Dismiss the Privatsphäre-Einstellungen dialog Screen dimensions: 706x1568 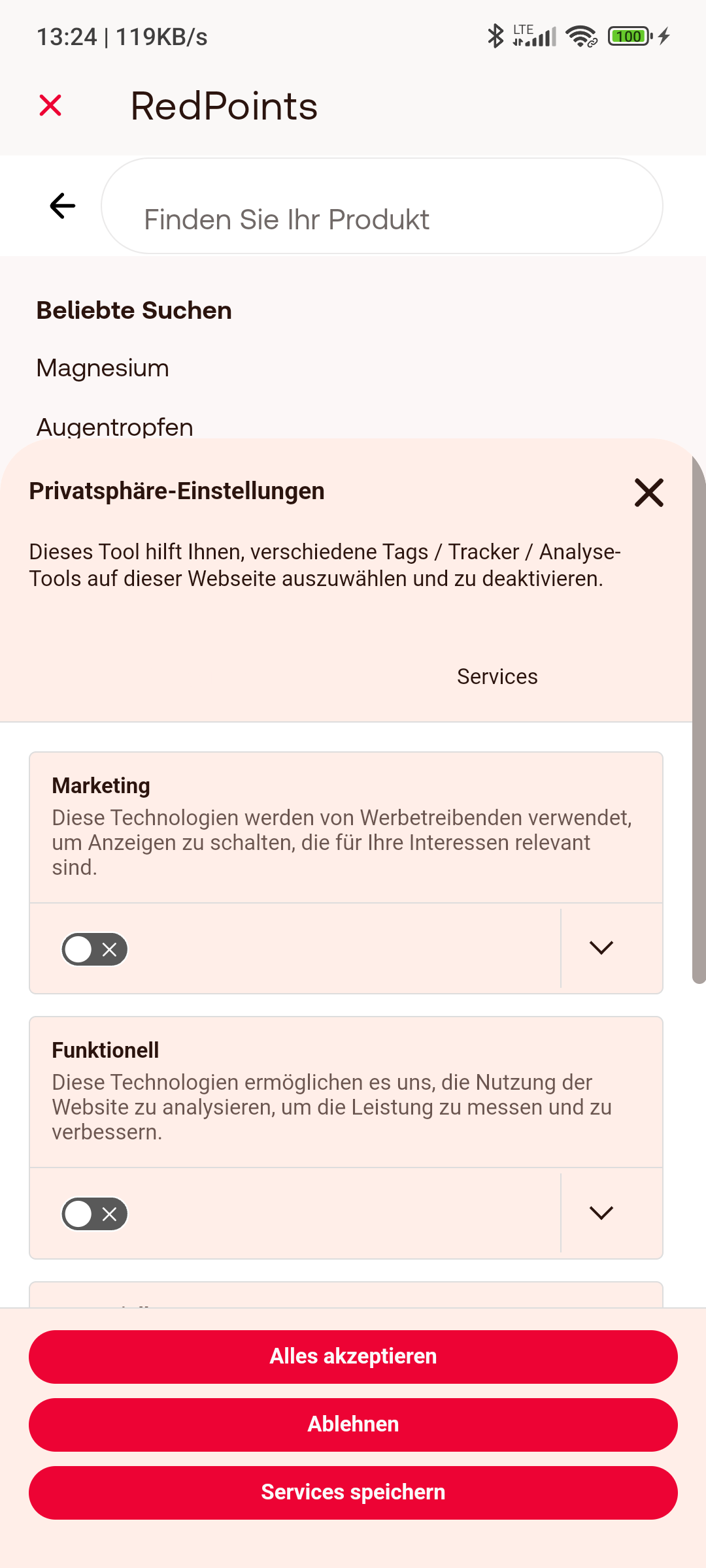[648, 492]
